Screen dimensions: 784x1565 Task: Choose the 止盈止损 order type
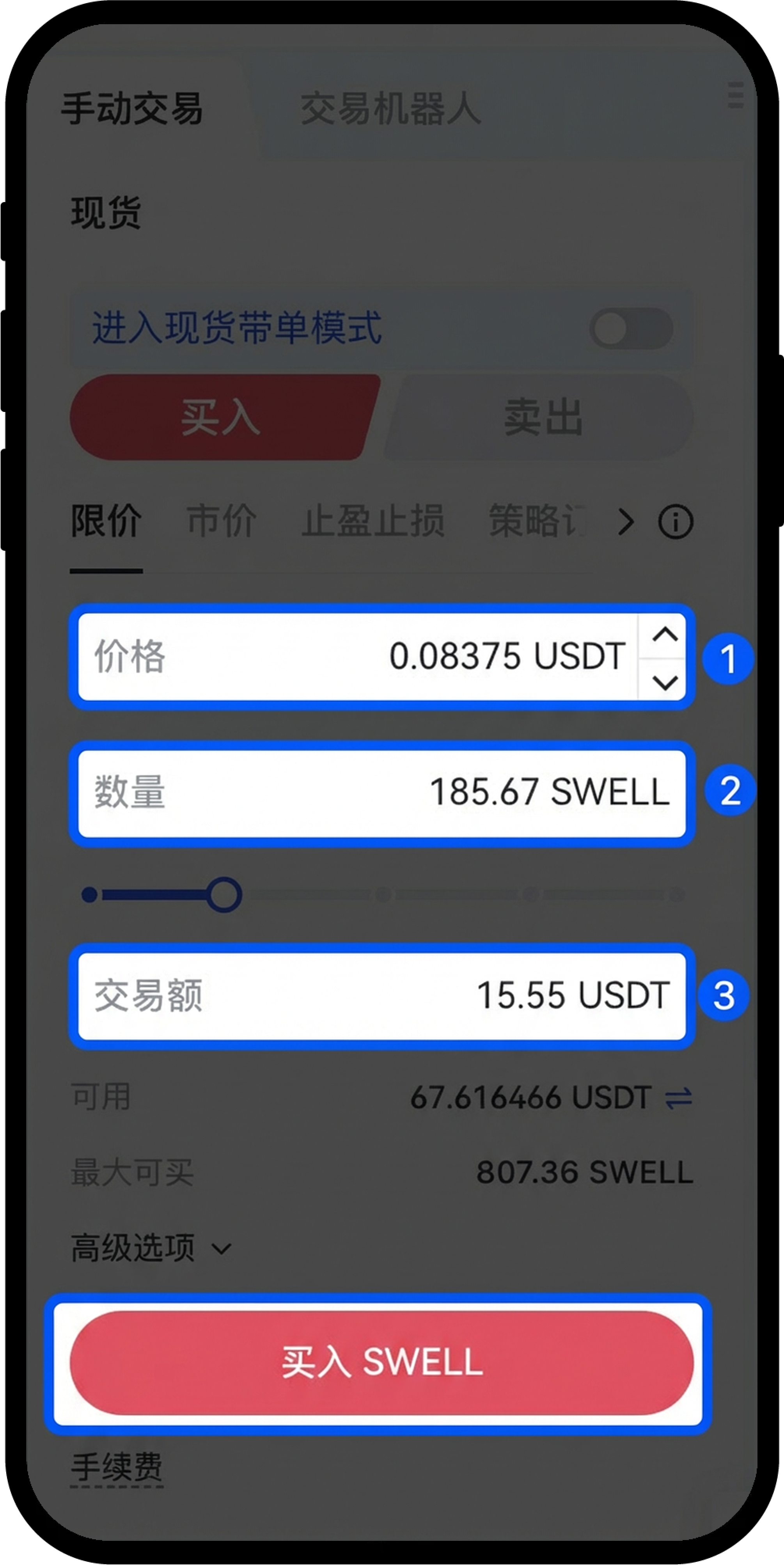coord(373,521)
